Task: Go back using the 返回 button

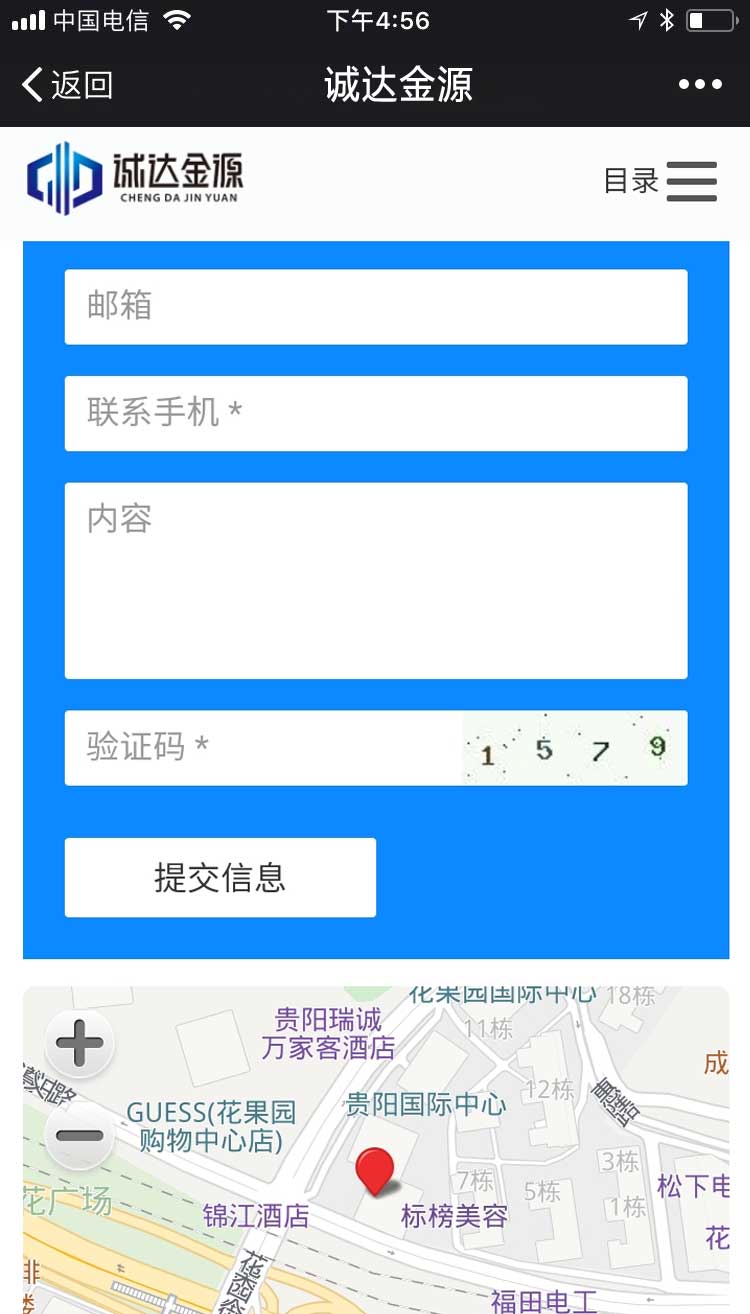Action: click(66, 85)
